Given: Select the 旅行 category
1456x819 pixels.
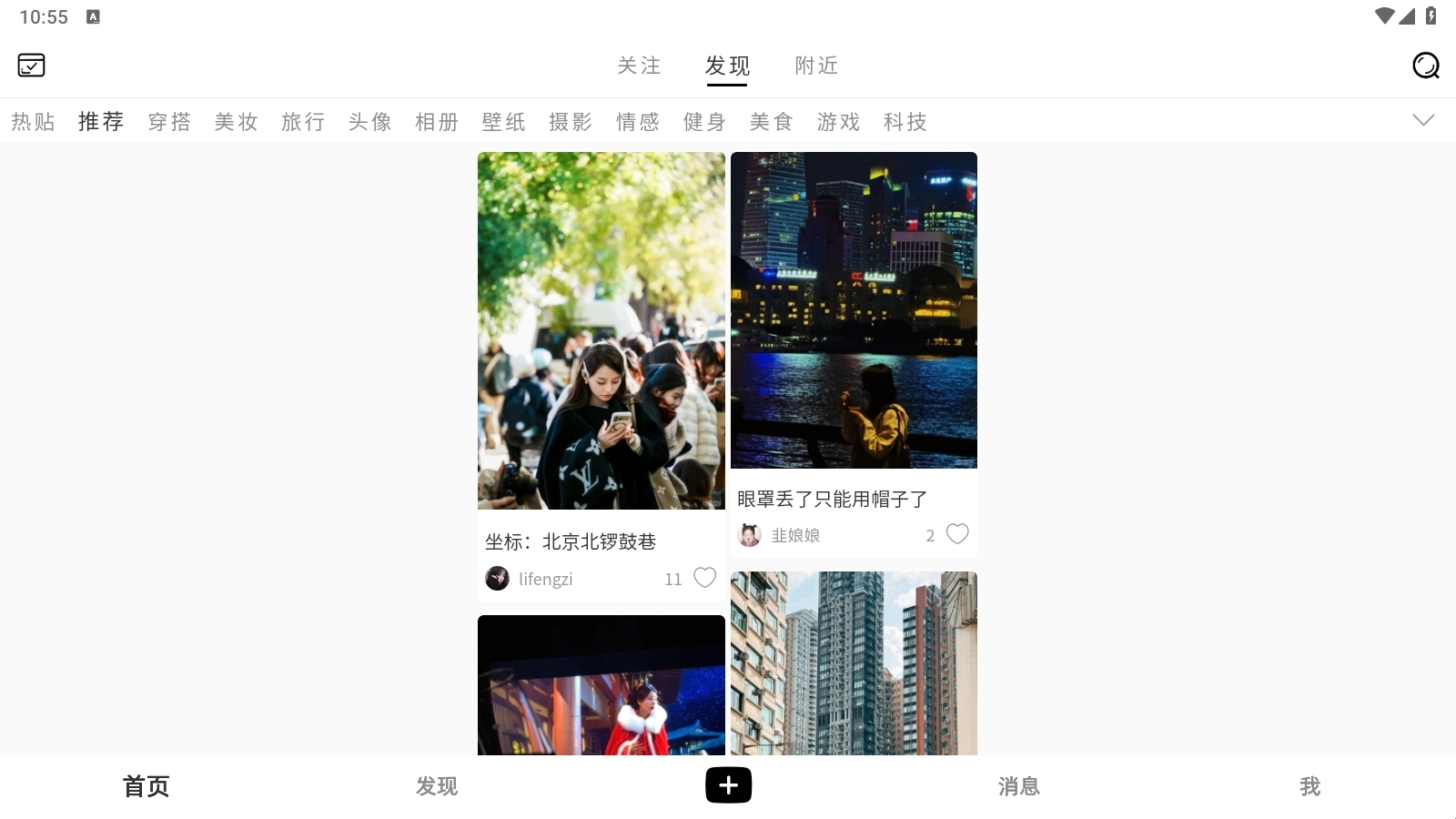Looking at the screenshot, I should point(303,122).
